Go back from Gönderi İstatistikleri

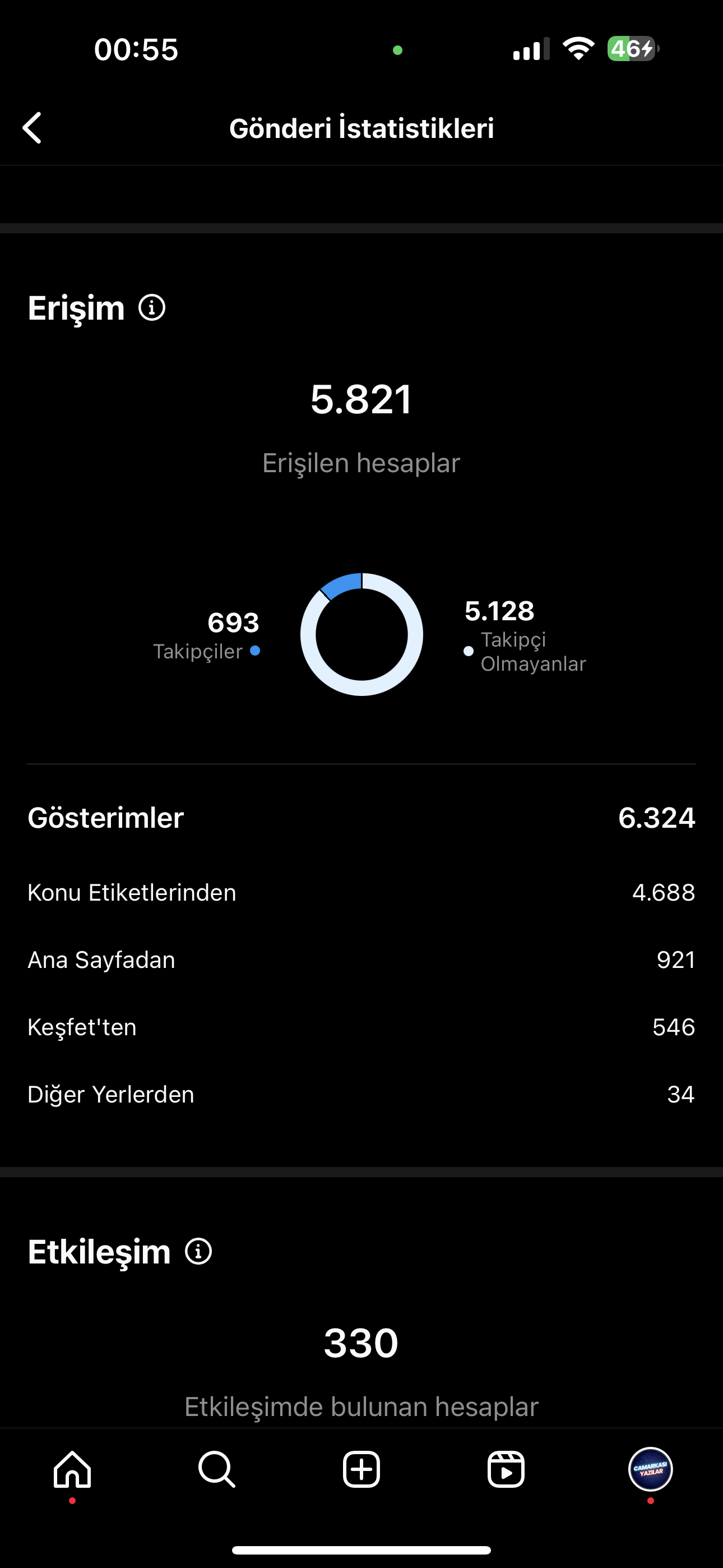[33, 128]
